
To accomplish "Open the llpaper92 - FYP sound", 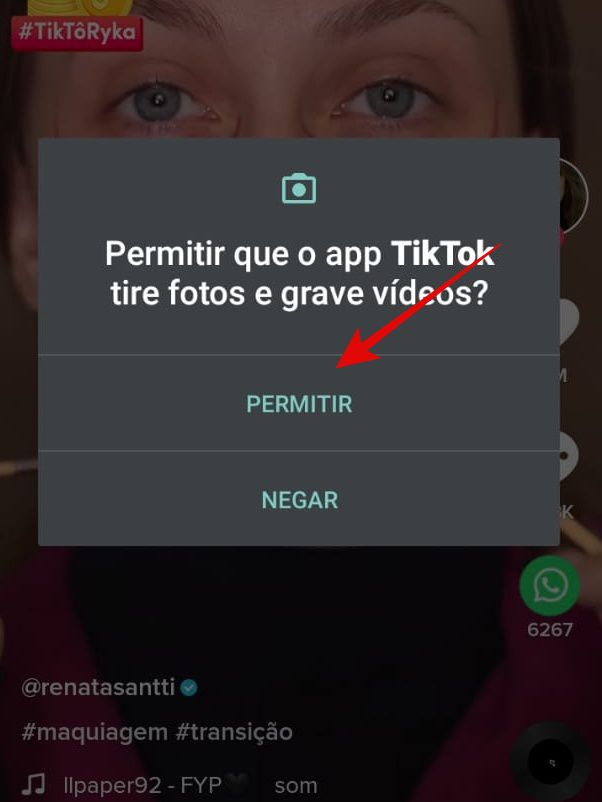I will coord(140,785).
